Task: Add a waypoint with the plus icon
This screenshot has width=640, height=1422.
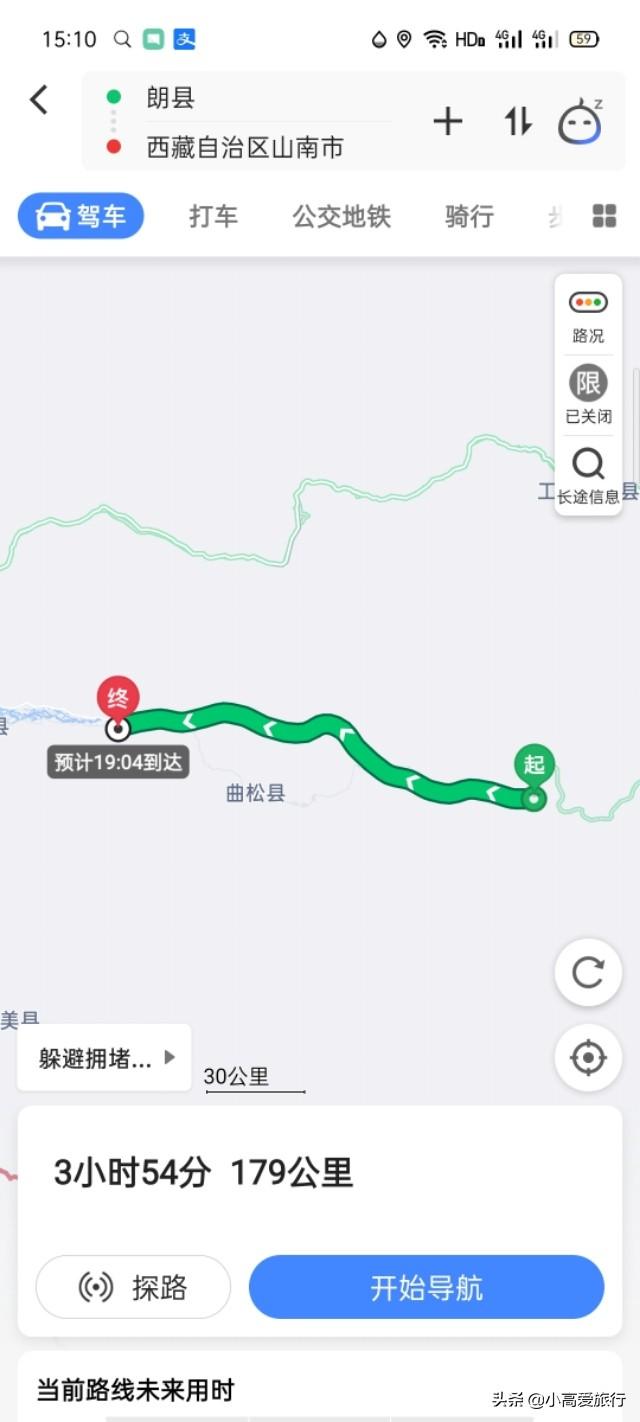Action: (x=447, y=122)
